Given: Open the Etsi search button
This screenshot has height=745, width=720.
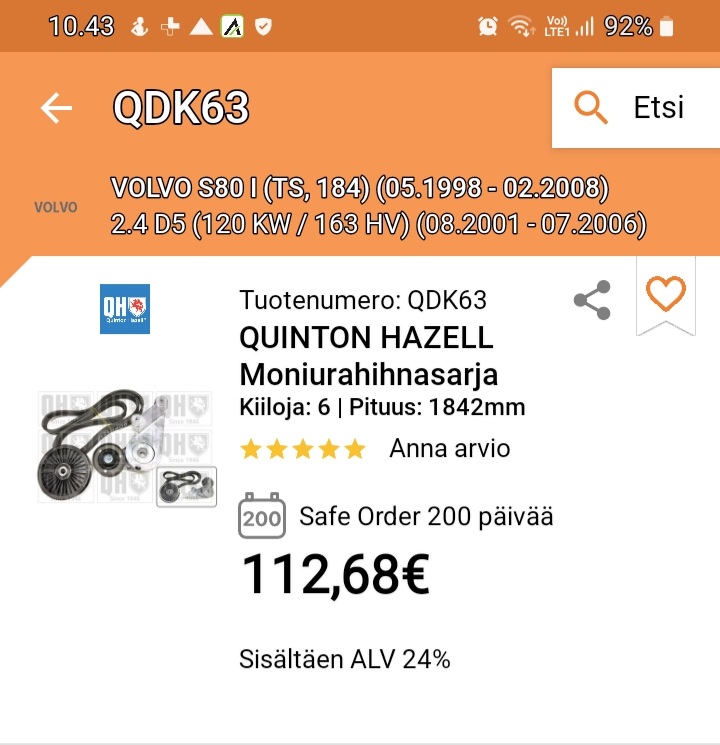Looking at the screenshot, I should click(634, 108).
